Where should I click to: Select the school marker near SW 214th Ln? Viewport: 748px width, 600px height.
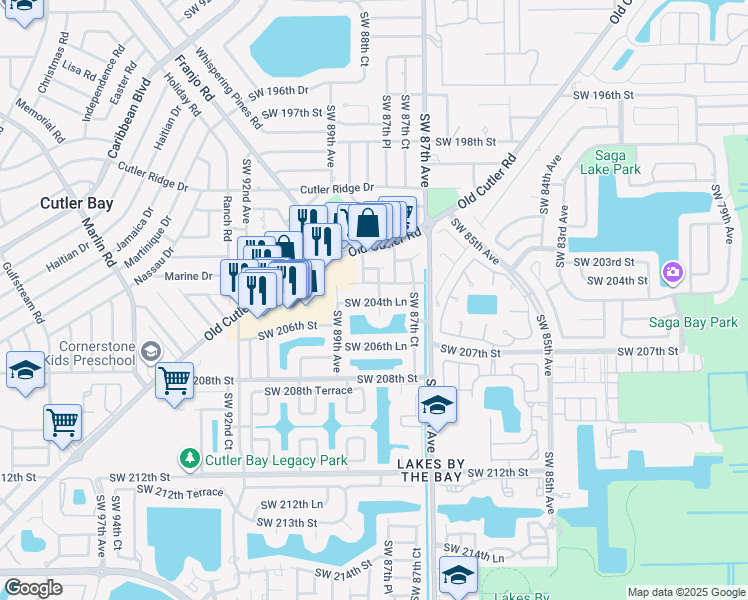click(458, 574)
